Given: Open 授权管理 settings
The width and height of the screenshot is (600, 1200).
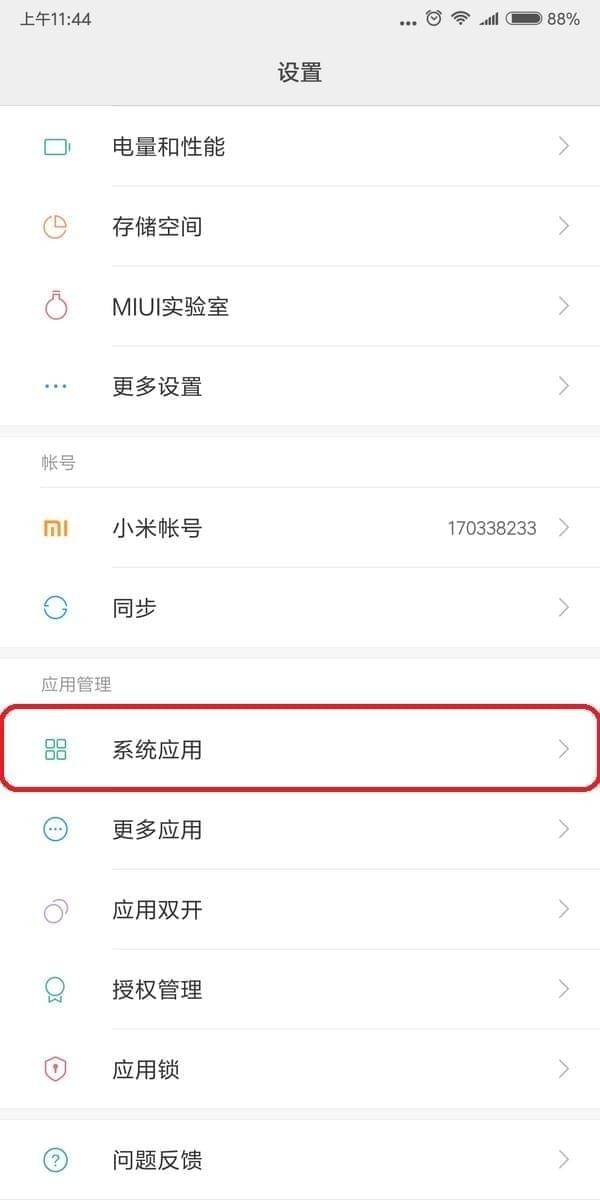Looking at the screenshot, I should click(300, 989).
